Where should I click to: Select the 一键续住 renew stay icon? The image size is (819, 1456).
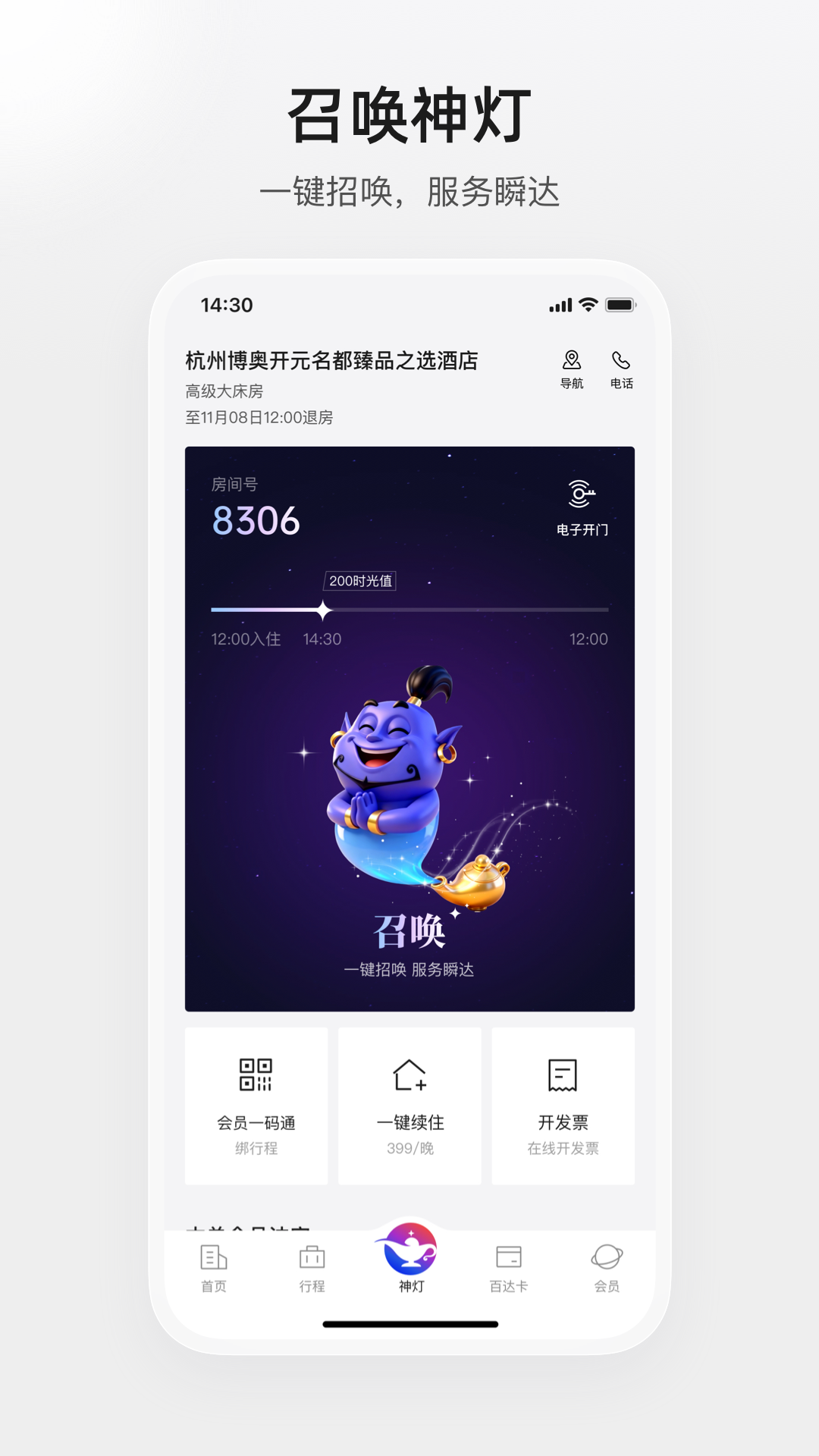[x=409, y=1072]
